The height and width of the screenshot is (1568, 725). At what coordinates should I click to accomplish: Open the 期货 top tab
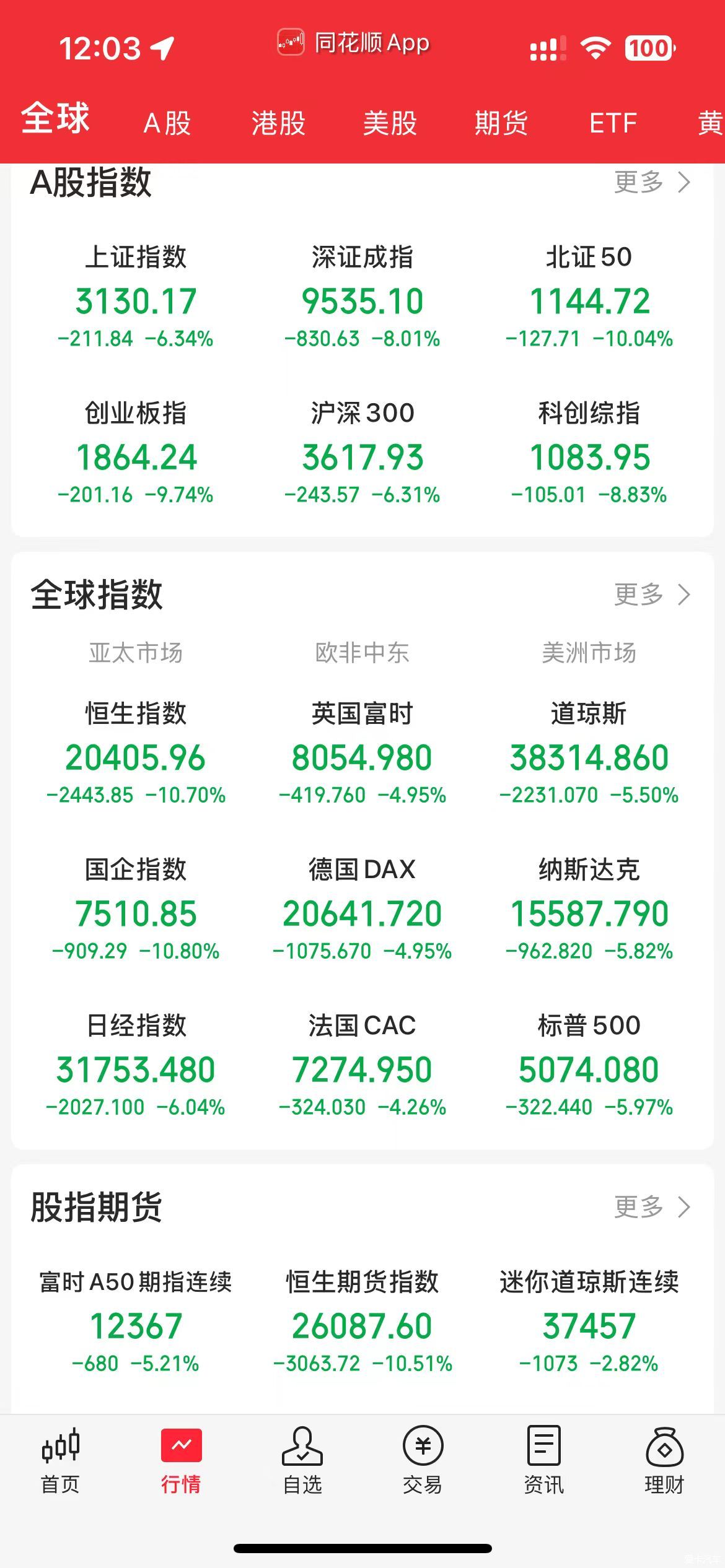click(501, 123)
